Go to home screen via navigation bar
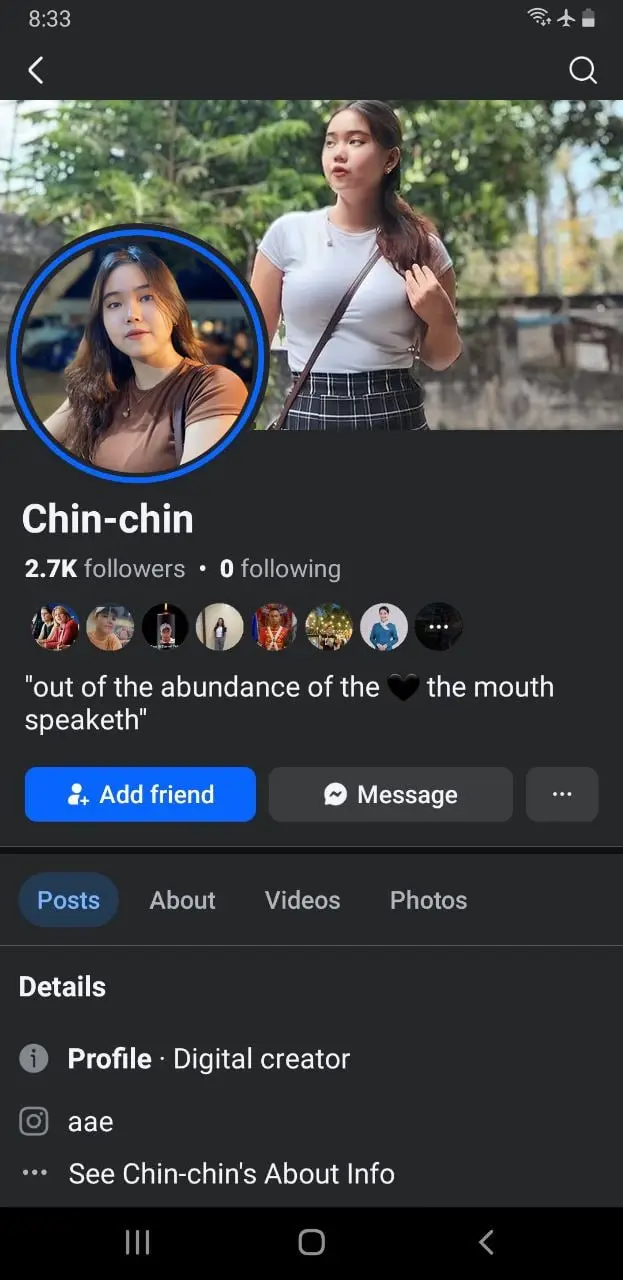This screenshot has width=623, height=1280. tap(311, 1242)
